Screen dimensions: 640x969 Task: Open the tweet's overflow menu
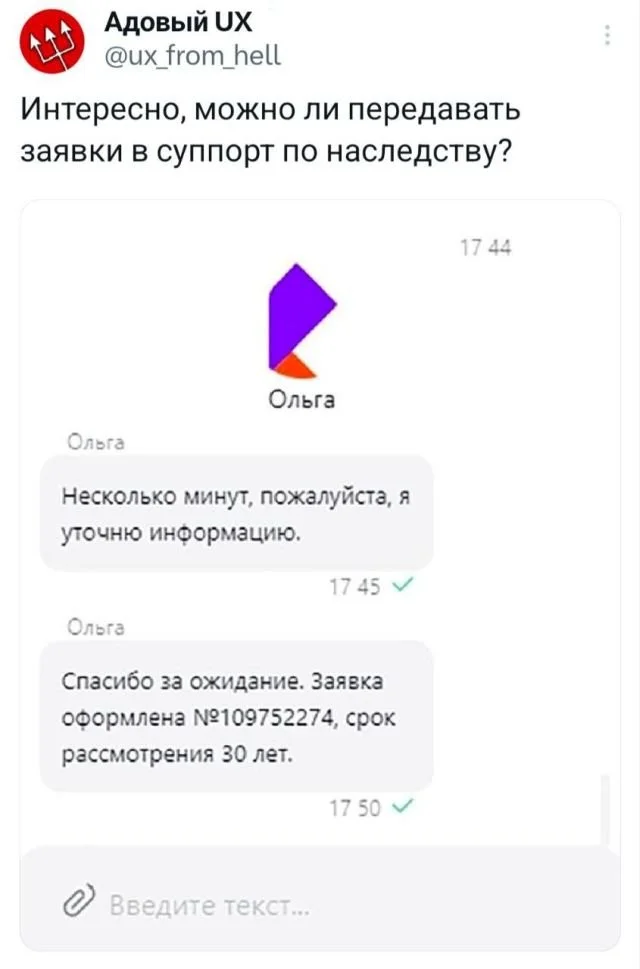(x=608, y=36)
